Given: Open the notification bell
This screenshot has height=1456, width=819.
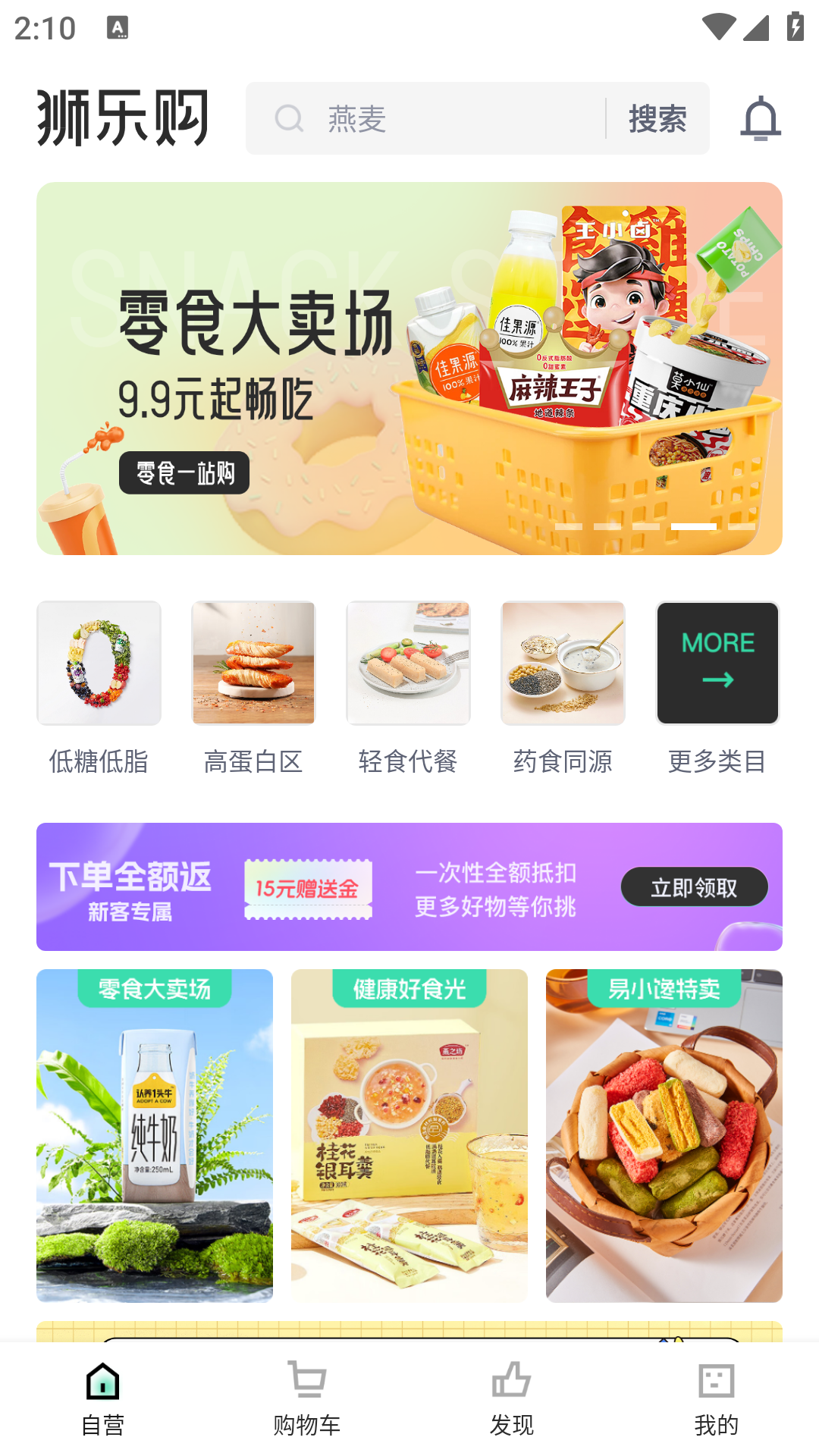Looking at the screenshot, I should 762,118.
